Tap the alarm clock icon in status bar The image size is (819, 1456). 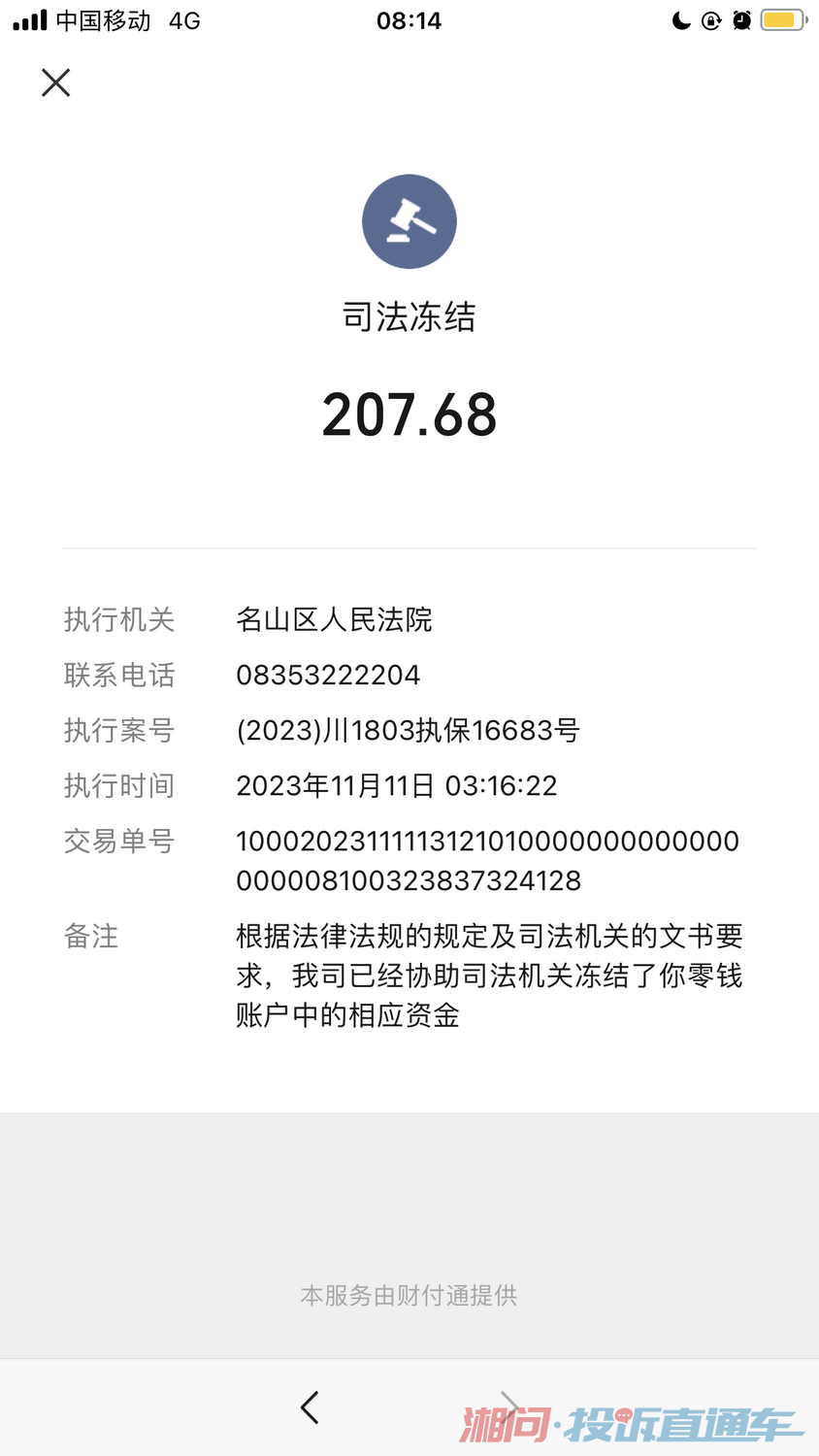pyautogui.click(x=740, y=20)
